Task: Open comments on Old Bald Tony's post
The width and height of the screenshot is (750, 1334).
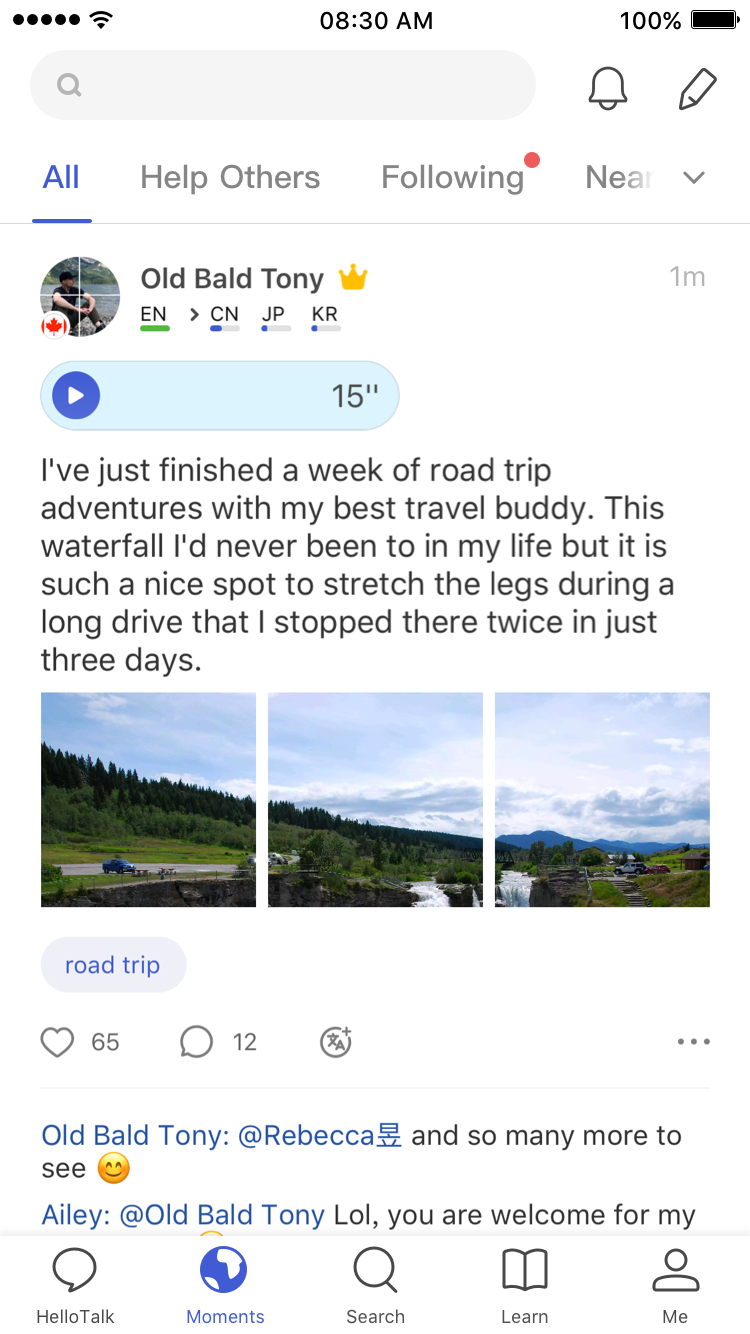Action: pyautogui.click(x=197, y=1042)
